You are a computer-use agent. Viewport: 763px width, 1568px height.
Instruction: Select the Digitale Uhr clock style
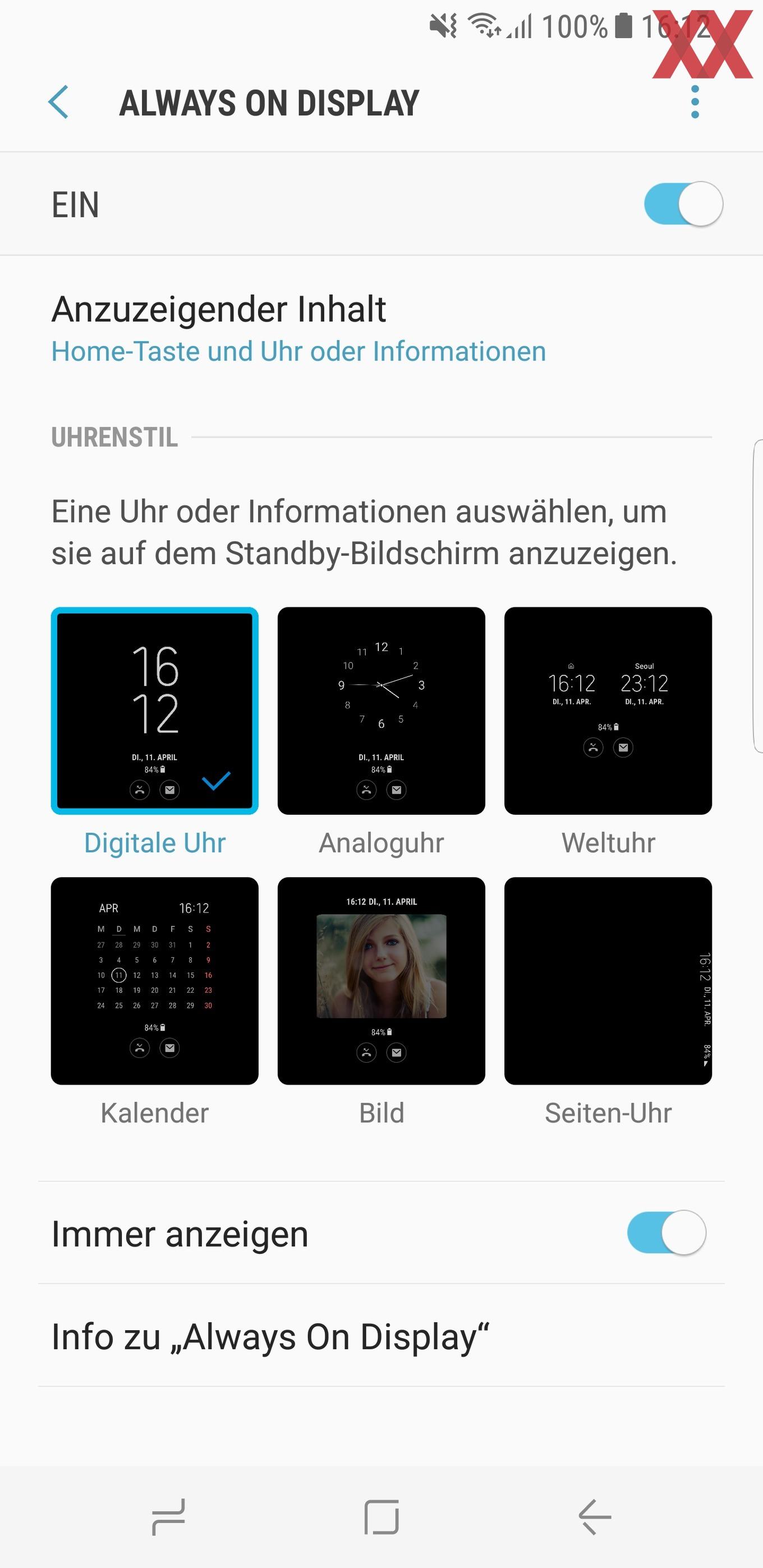155,711
